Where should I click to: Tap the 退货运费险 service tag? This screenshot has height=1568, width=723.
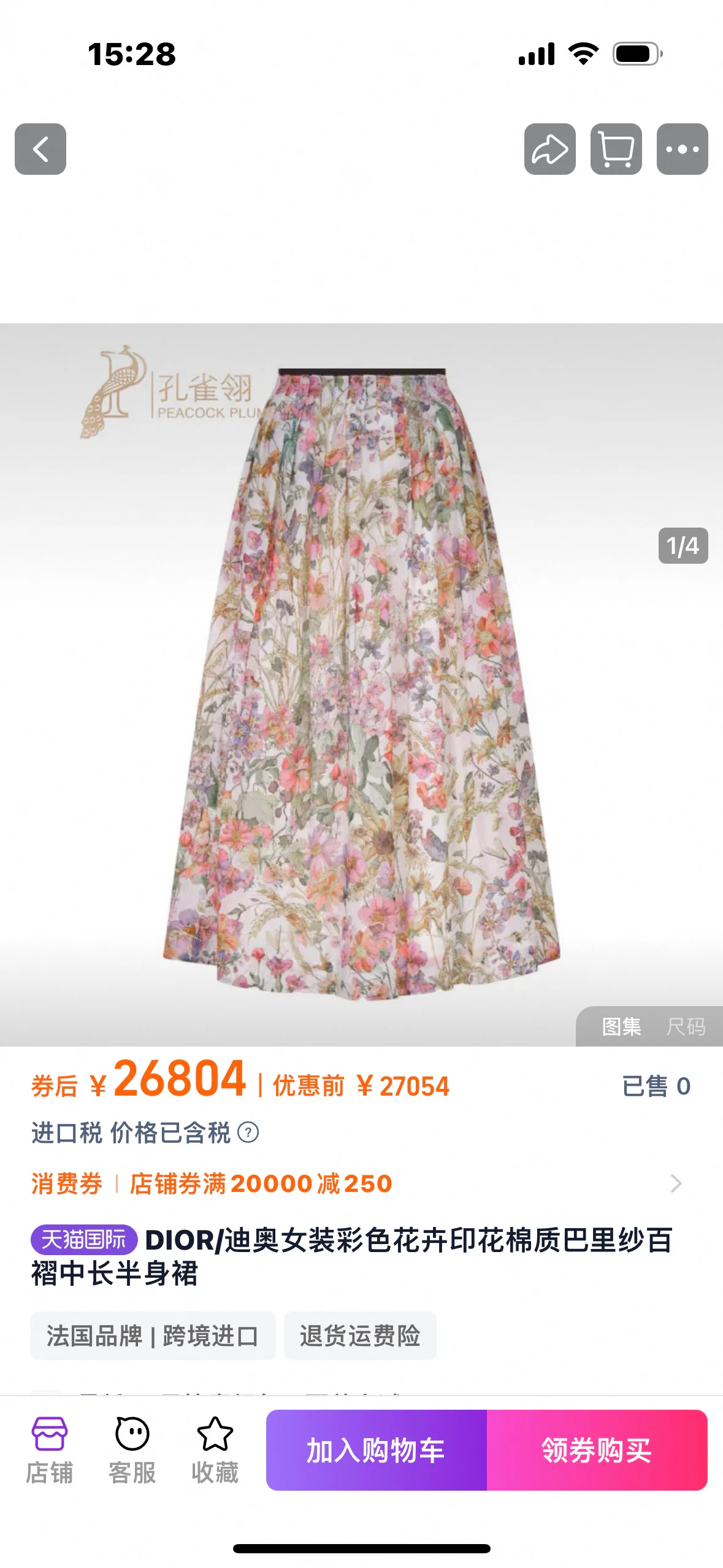click(360, 1335)
